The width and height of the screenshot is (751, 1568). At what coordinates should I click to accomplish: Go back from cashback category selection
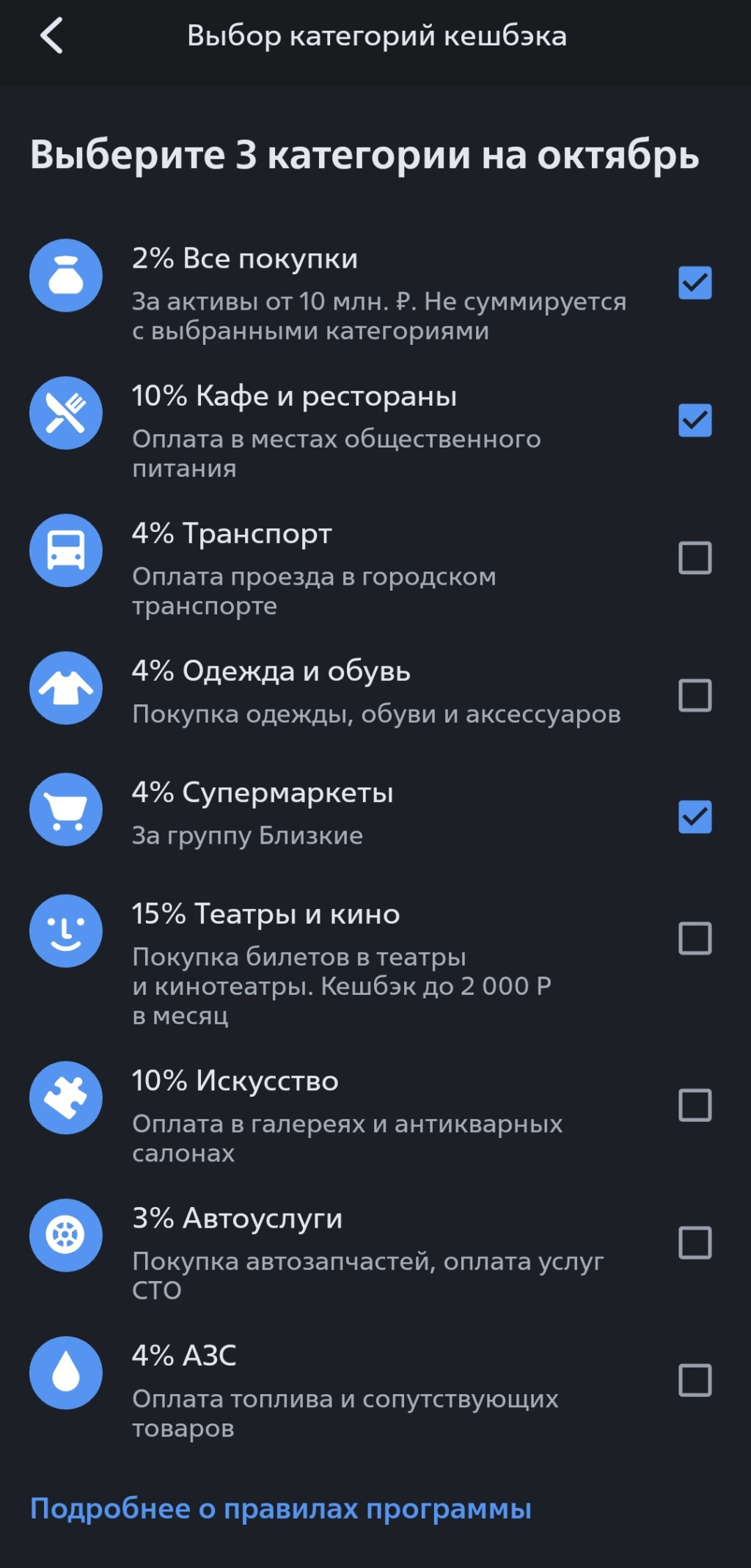pos(51,36)
